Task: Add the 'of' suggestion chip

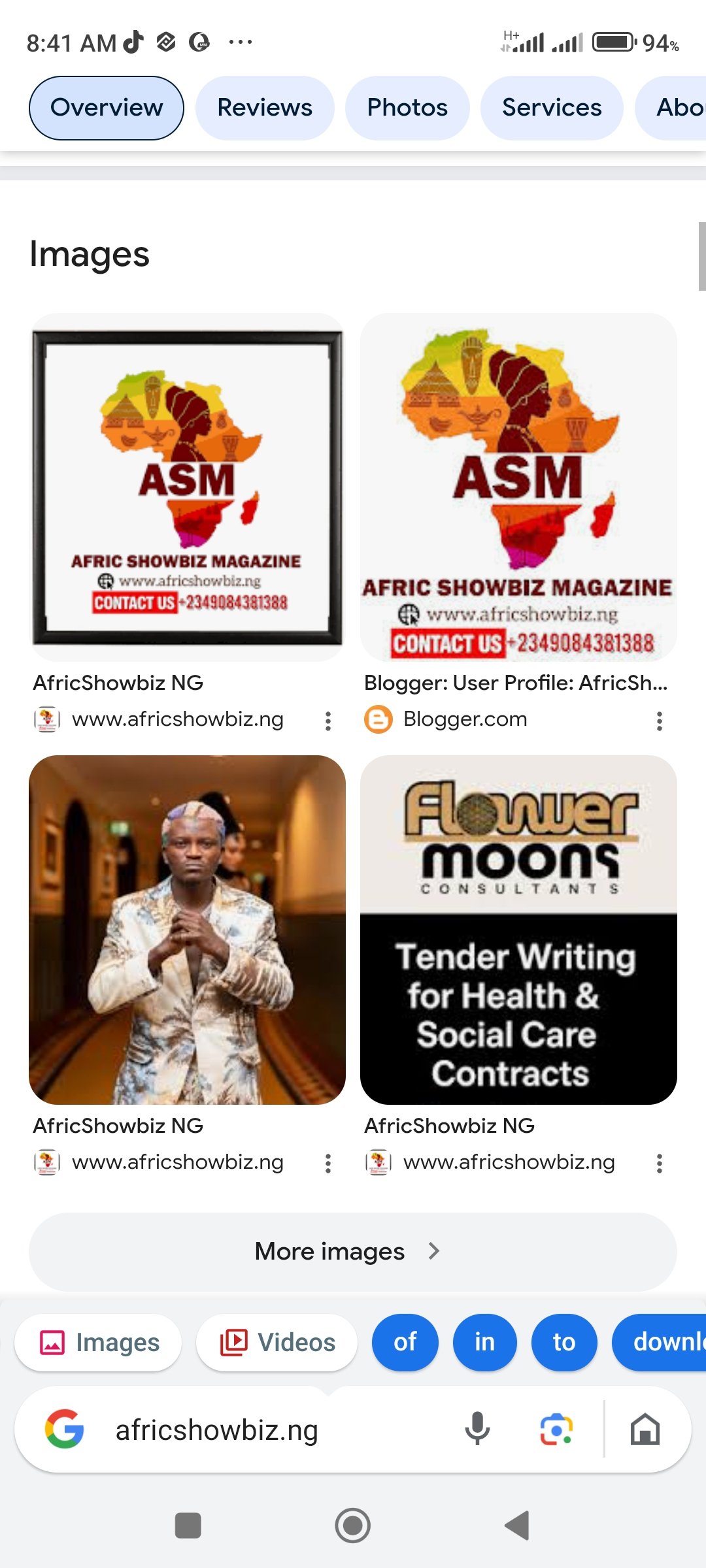Action: pos(405,1343)
